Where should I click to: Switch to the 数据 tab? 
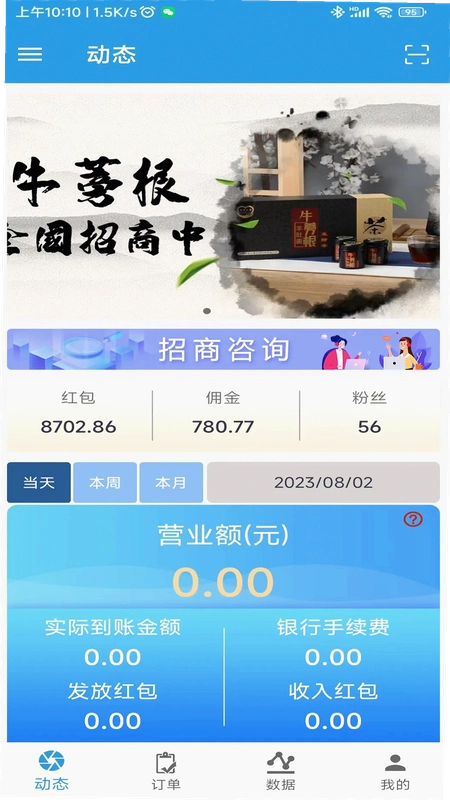tap(280, 771)
